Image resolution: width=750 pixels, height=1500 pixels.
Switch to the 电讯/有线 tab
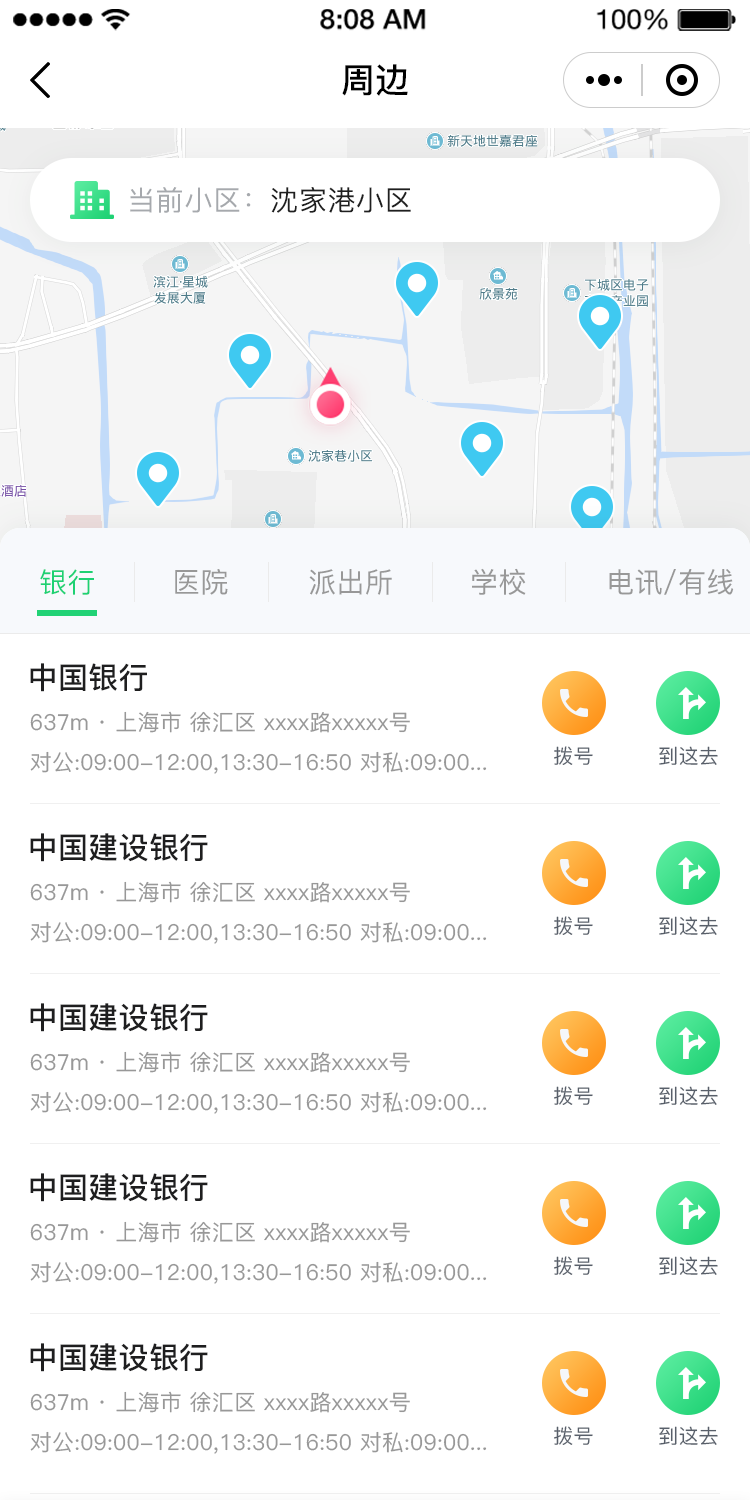tap(671, 582)
